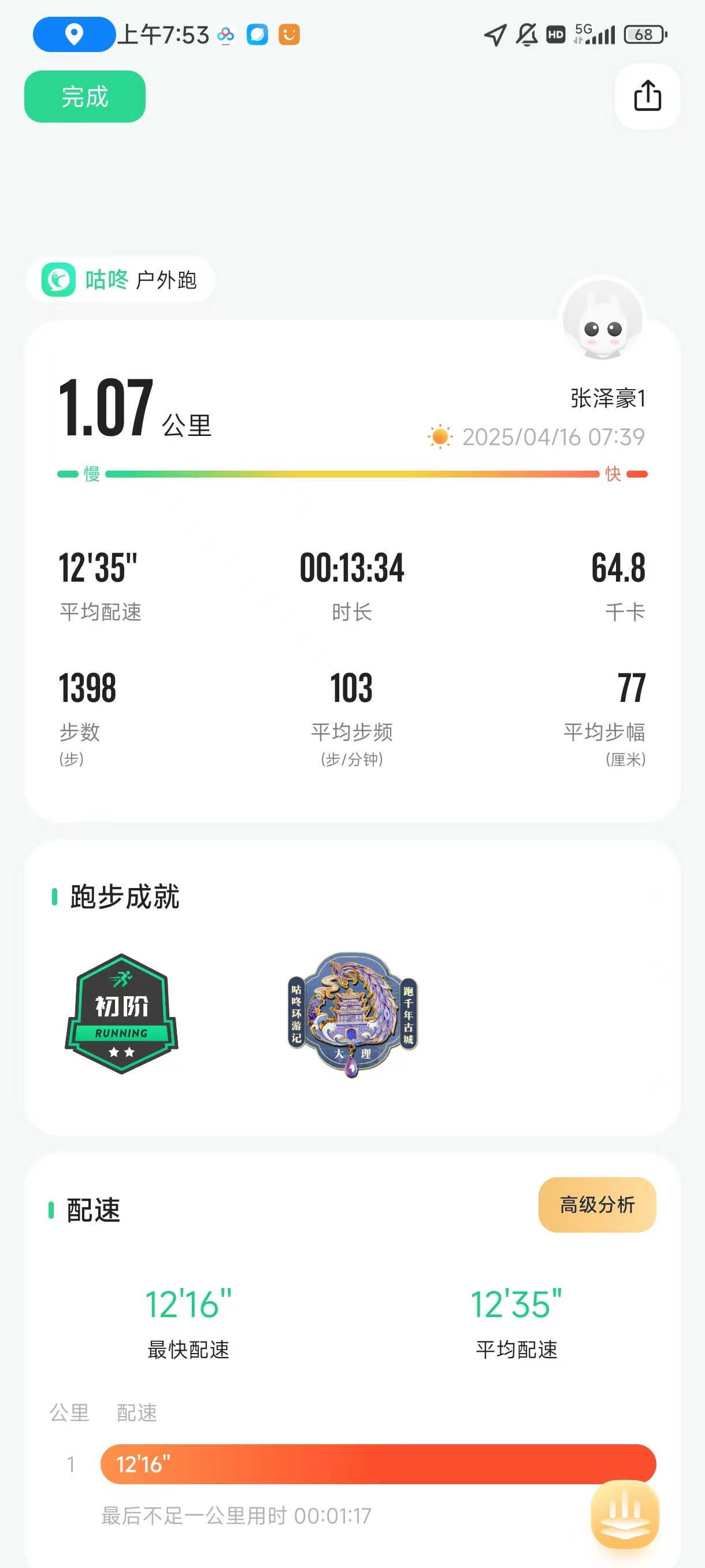
Task: Share this run summary
Action: tap(647, 96)
